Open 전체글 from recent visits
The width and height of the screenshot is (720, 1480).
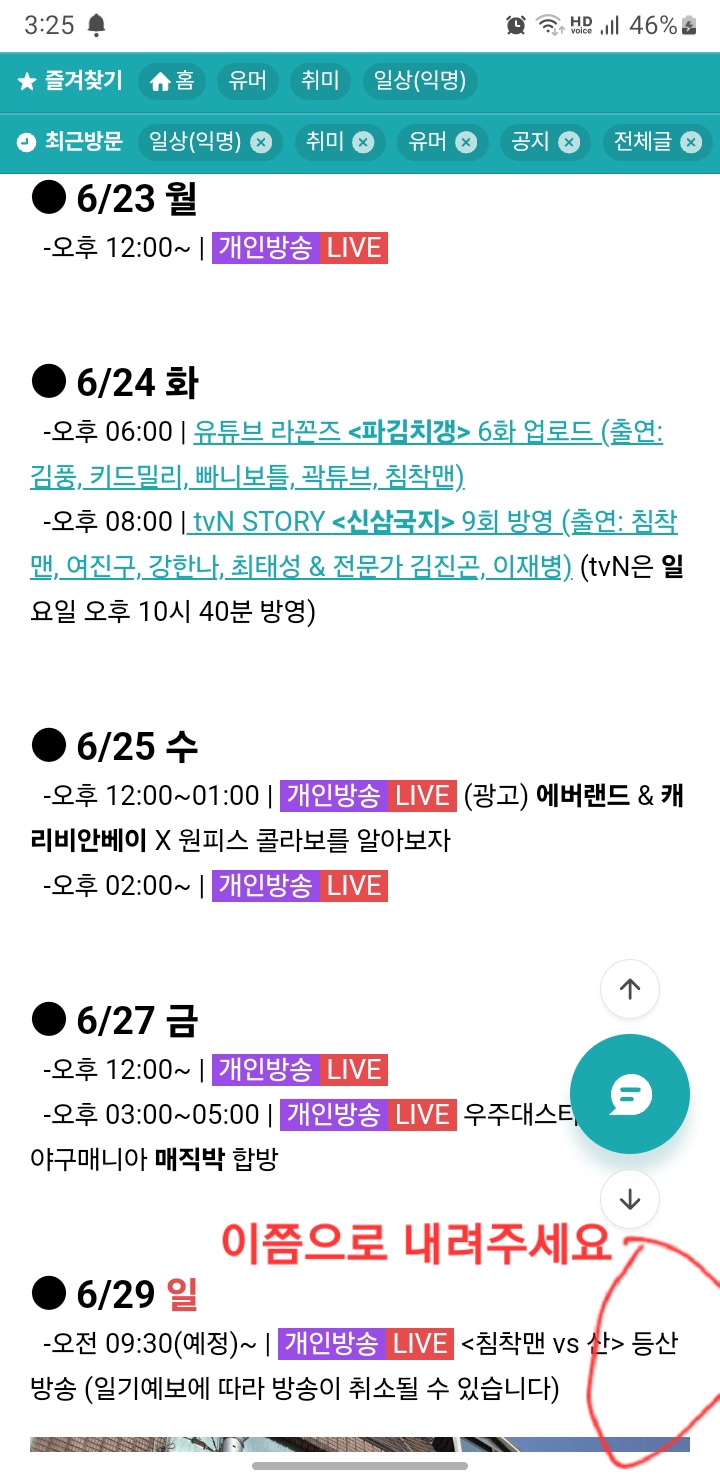[642, 142]
